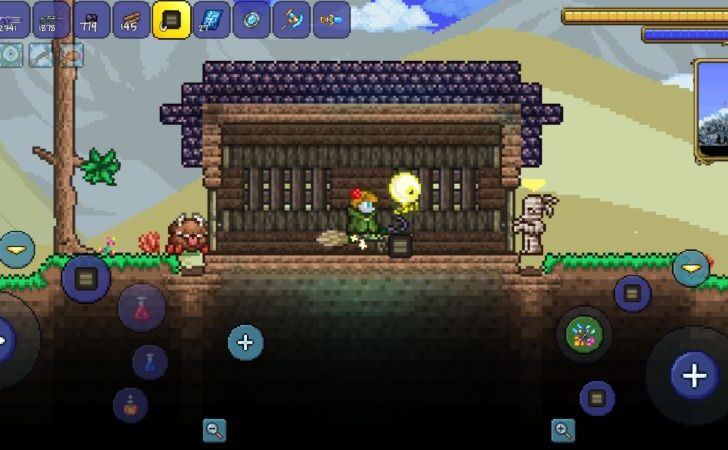Select the round mirror item in the hotbar
The width and height of the screenshot is (728, 450).
252,19
